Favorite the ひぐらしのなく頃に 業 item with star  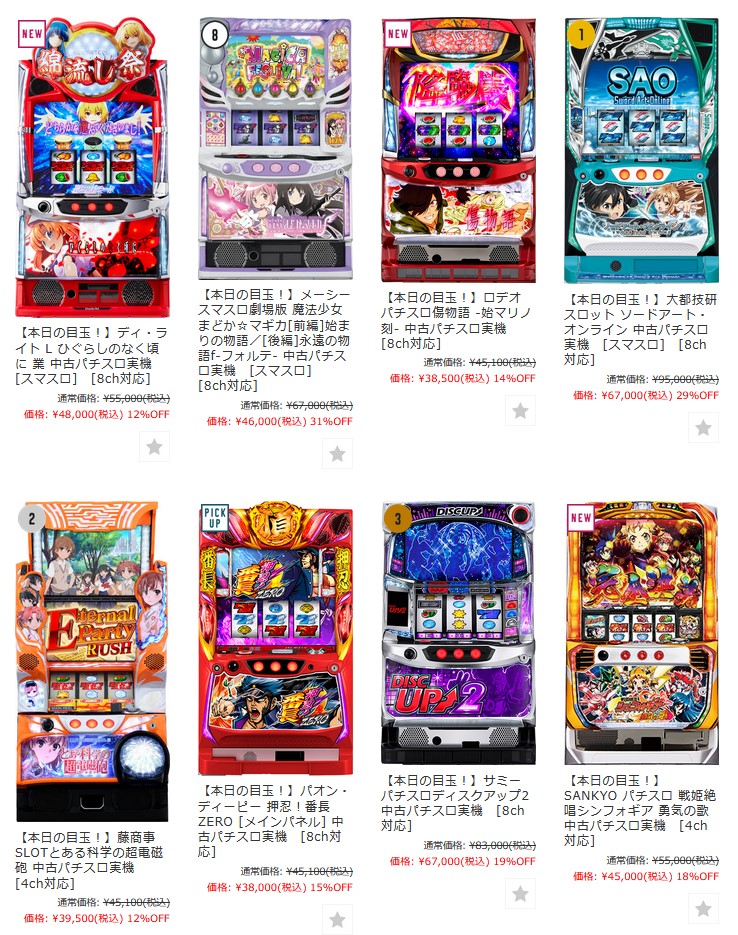click(x=154, y=446)
